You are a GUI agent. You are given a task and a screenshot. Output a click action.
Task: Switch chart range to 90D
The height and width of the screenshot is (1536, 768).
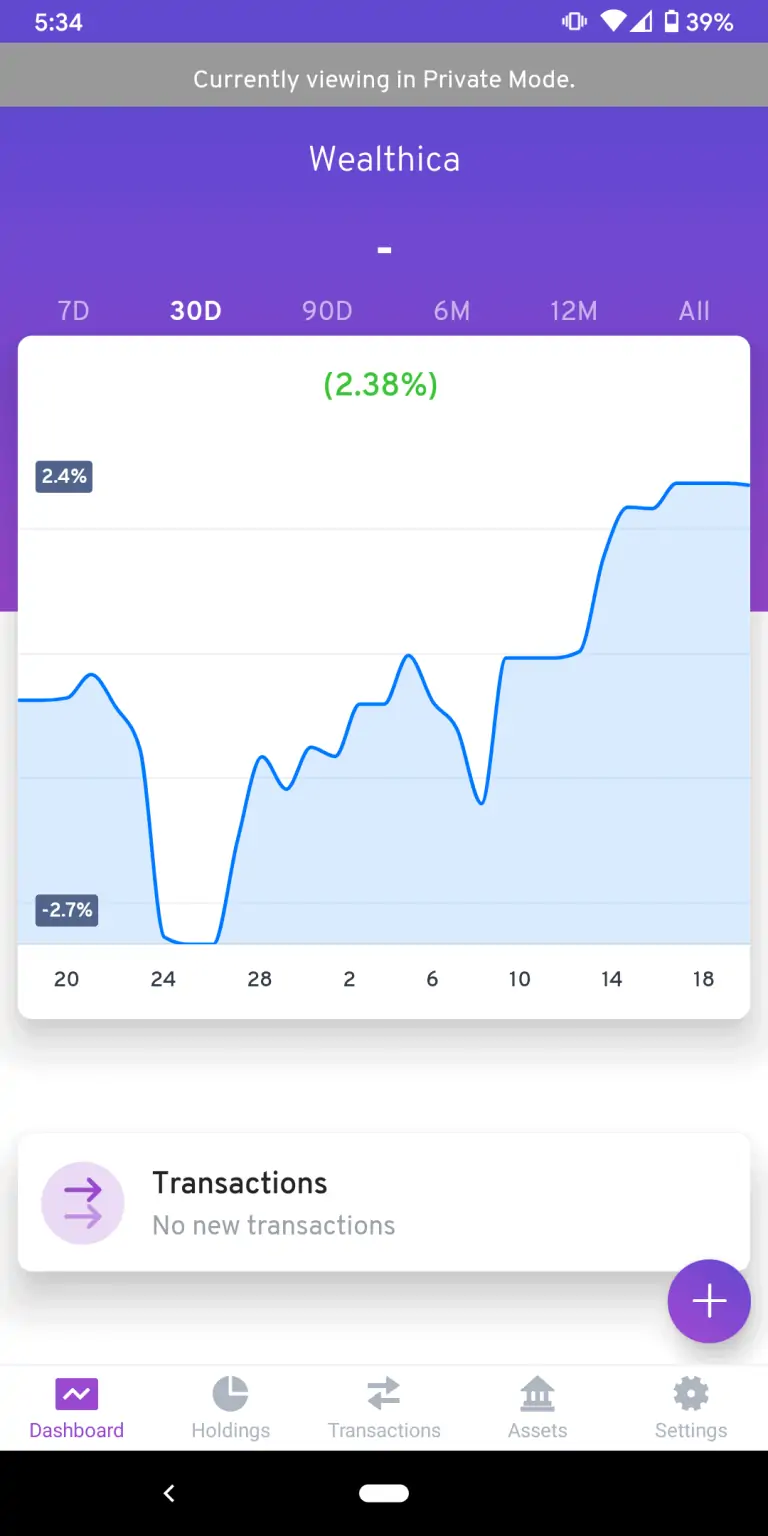(x=327, y=311)
